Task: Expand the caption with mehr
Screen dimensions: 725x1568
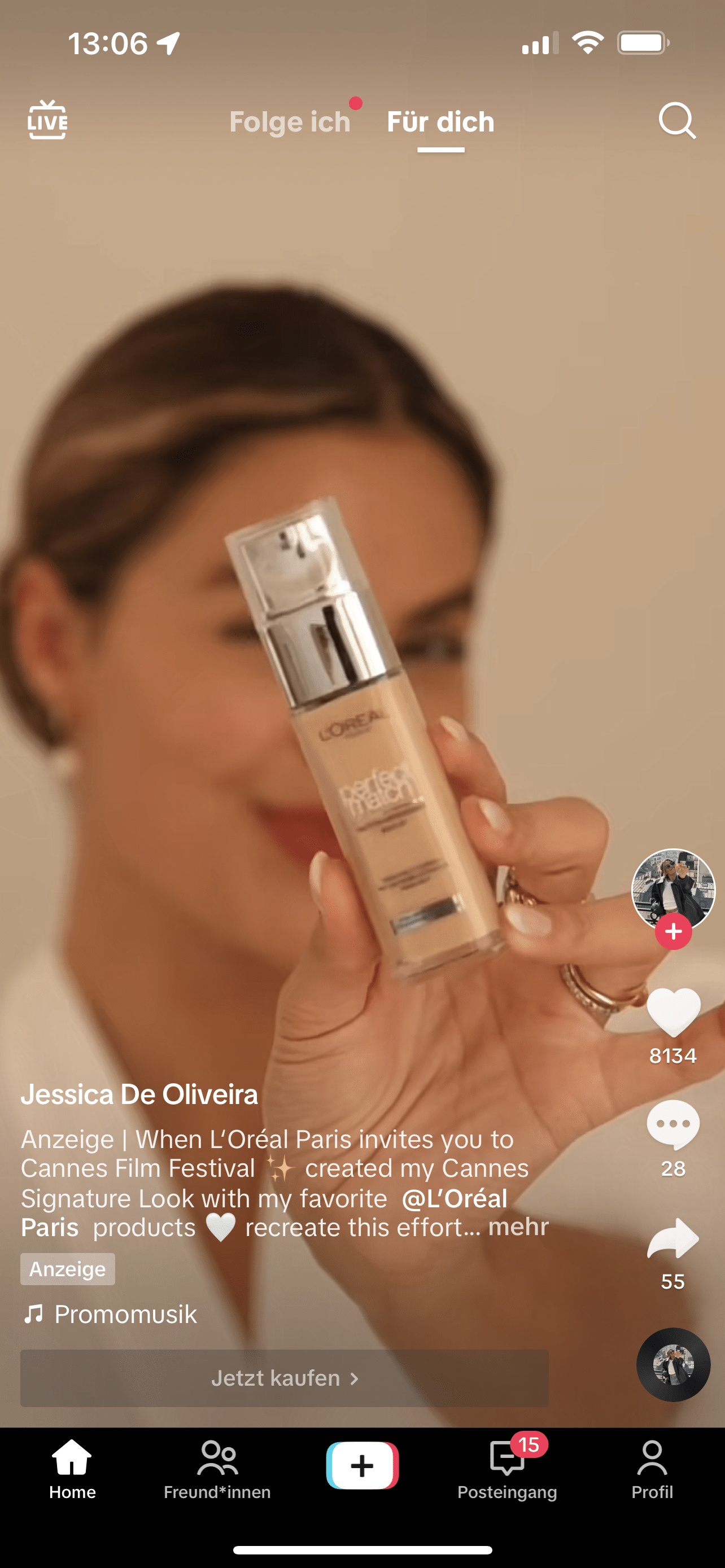Action: [x=519, y=1227]
